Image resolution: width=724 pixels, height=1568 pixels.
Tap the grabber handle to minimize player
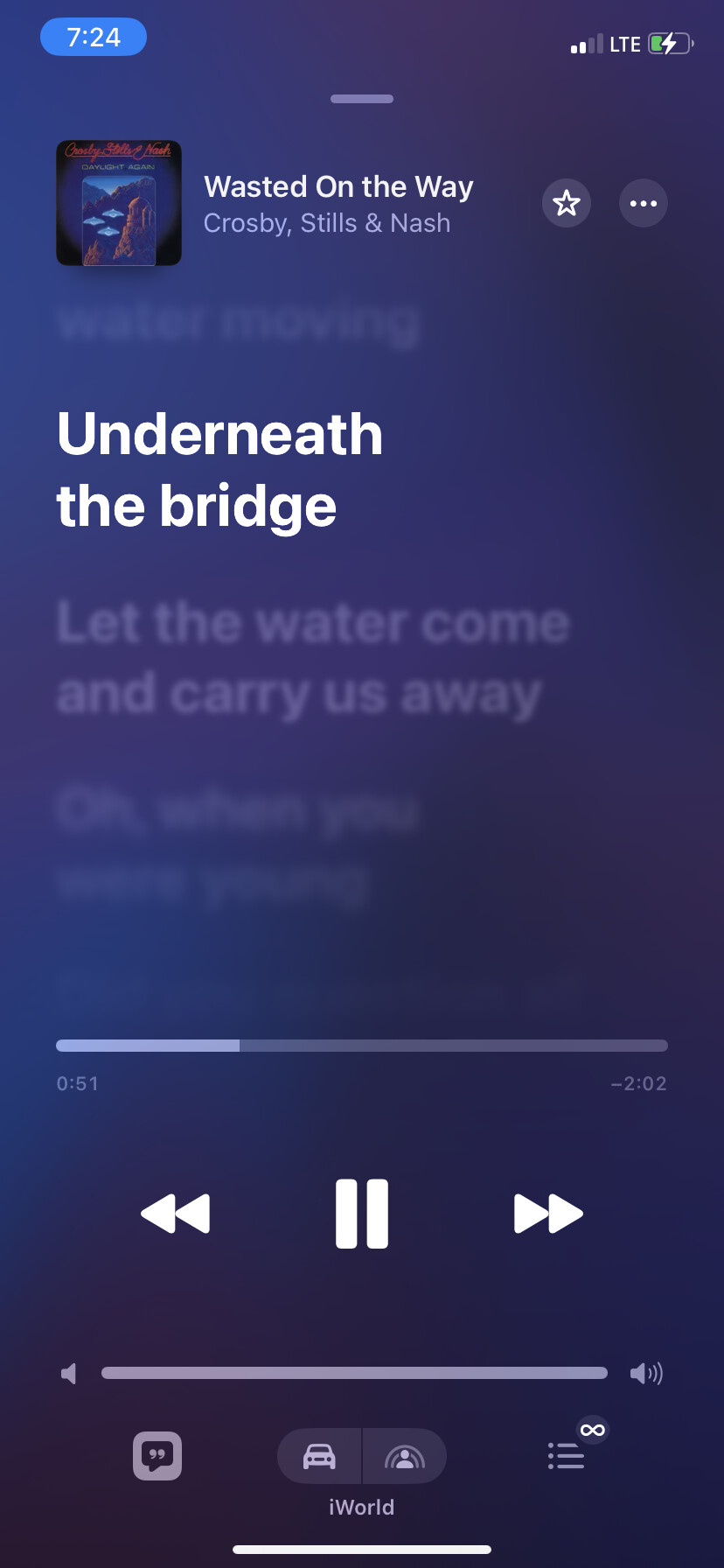(362, 99)
